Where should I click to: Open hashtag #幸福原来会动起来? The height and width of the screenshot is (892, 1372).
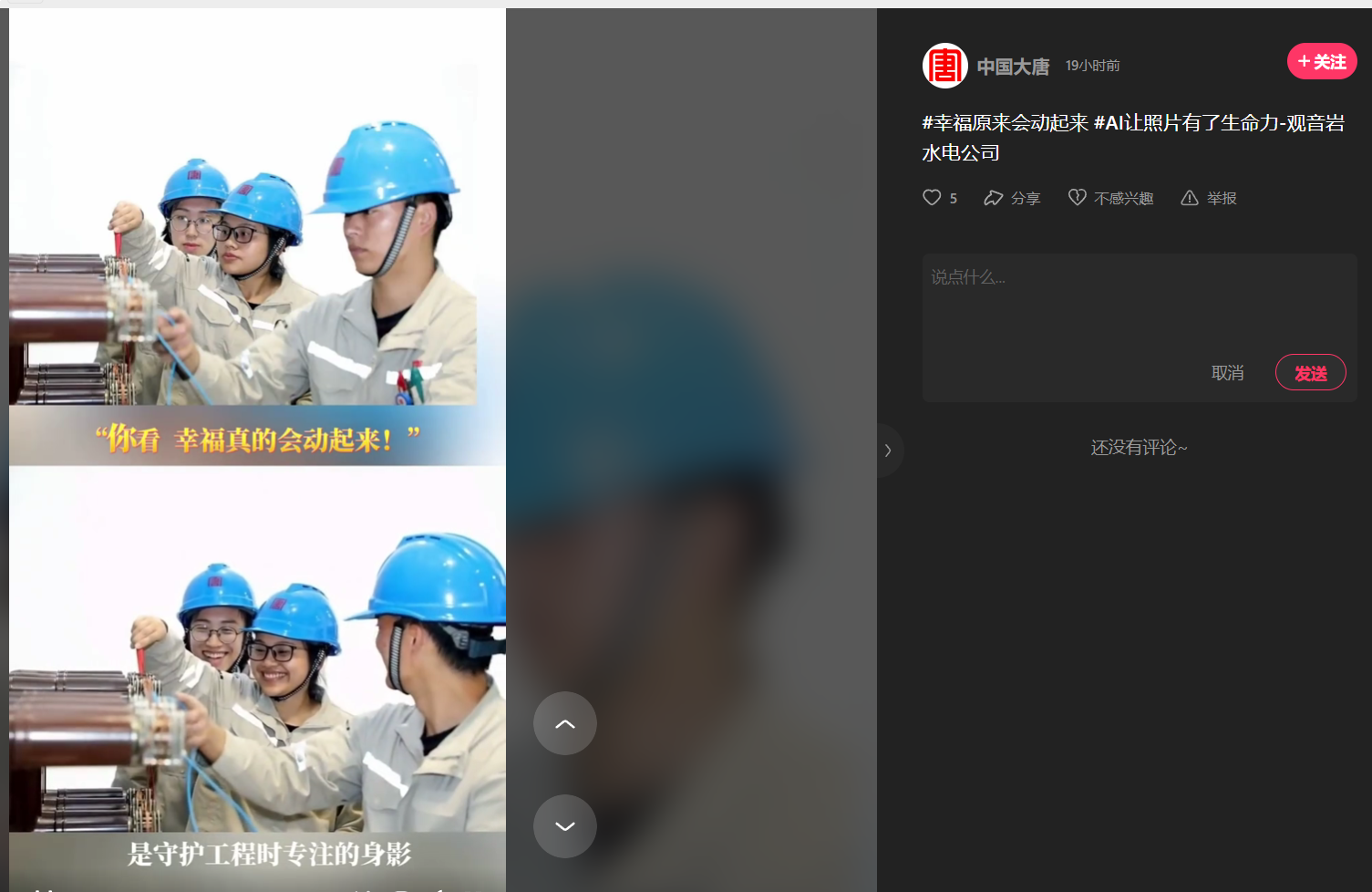tap(1005, 123)
